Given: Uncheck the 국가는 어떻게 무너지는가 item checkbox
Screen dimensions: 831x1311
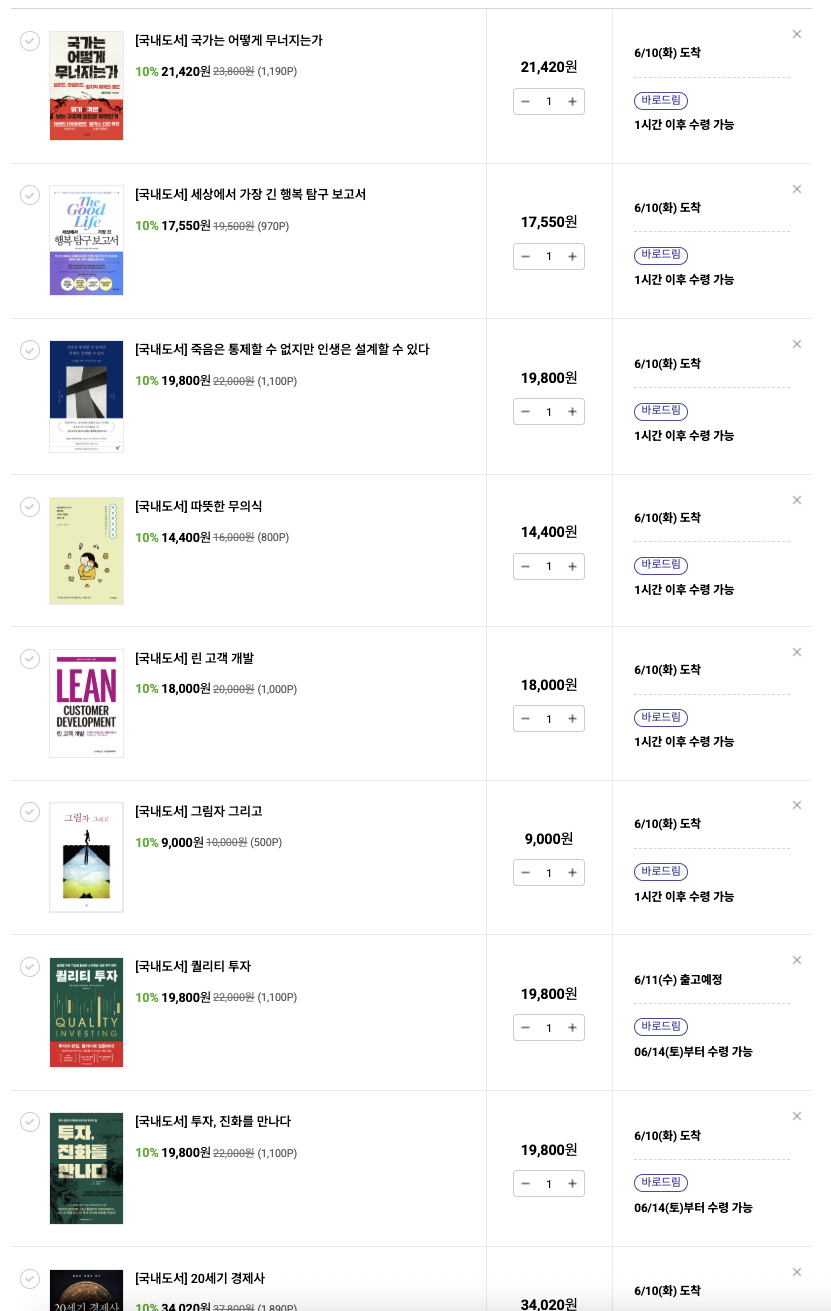Looking at the screenshot, I should tap(30, 41).
